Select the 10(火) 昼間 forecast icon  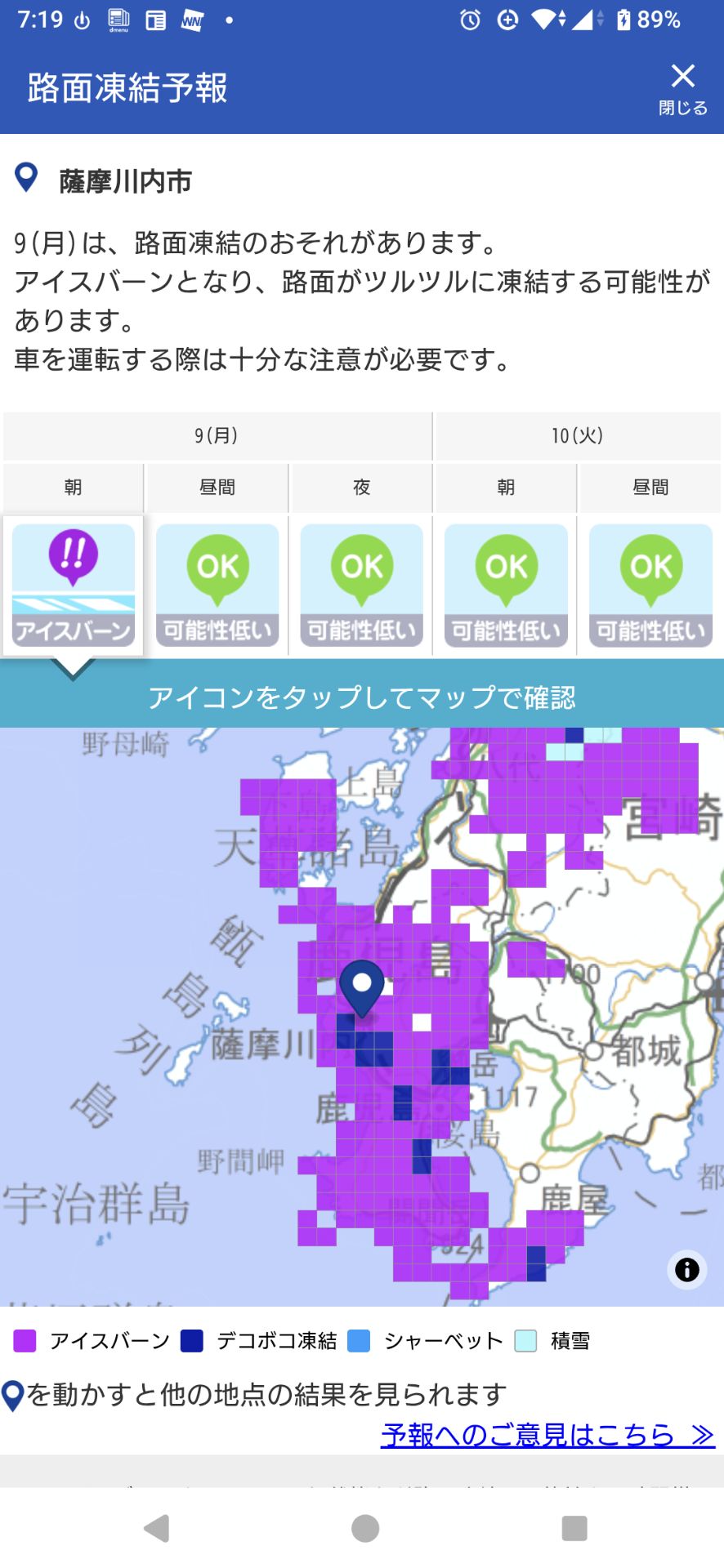650,586
